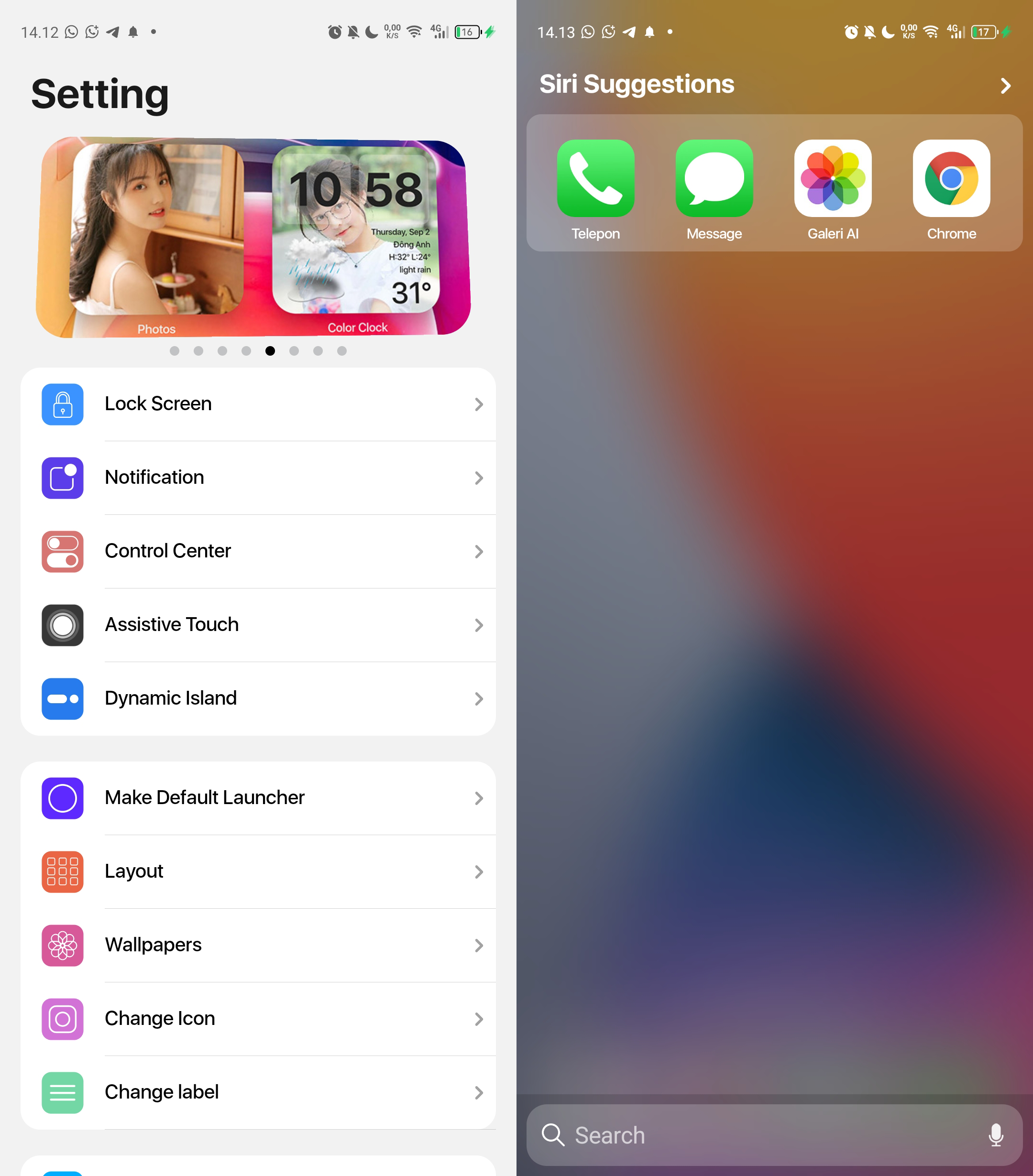Open the Change Icon row

click(x=258, y=1019)
